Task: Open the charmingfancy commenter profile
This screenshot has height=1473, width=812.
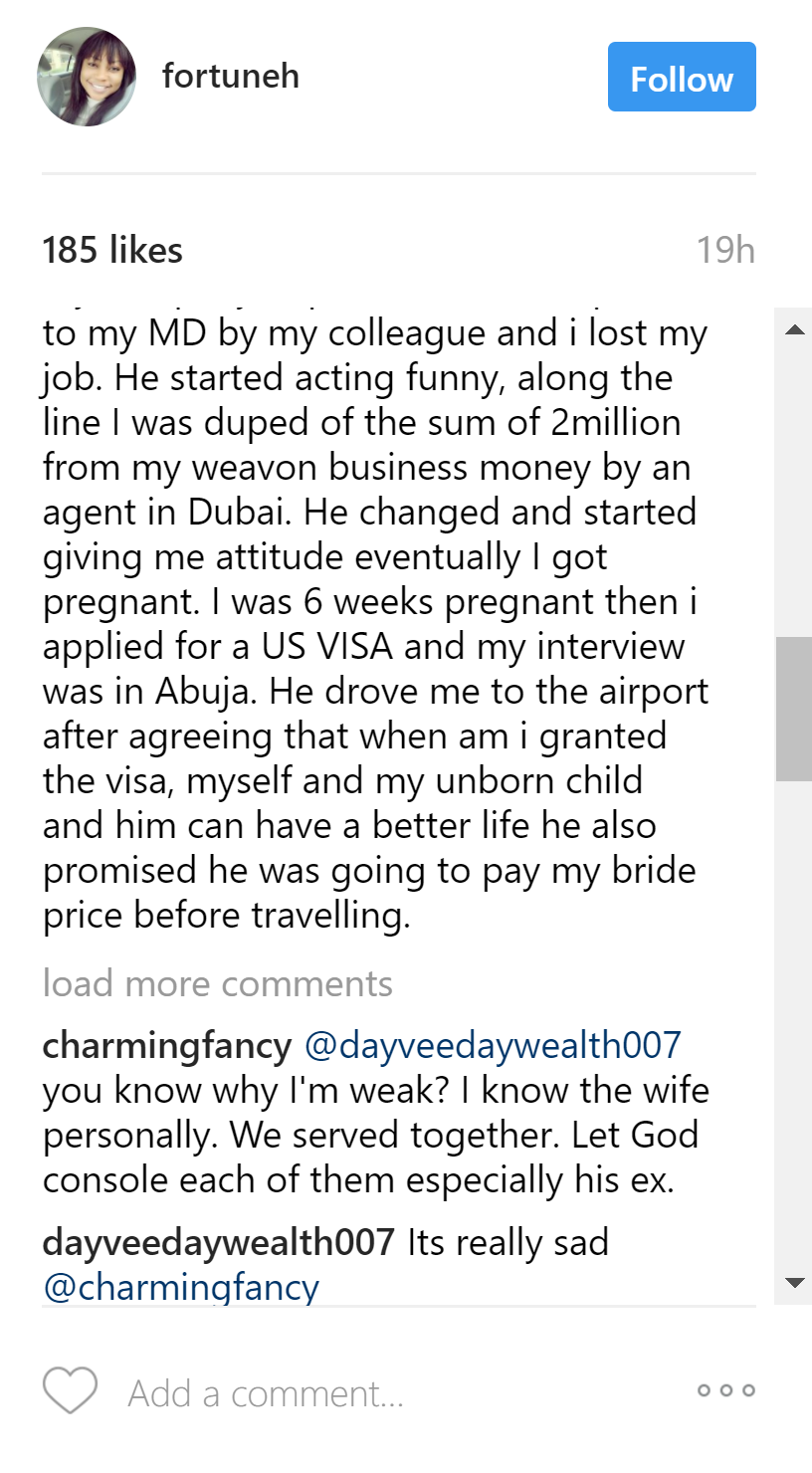Action: [x=166, y=1045]
